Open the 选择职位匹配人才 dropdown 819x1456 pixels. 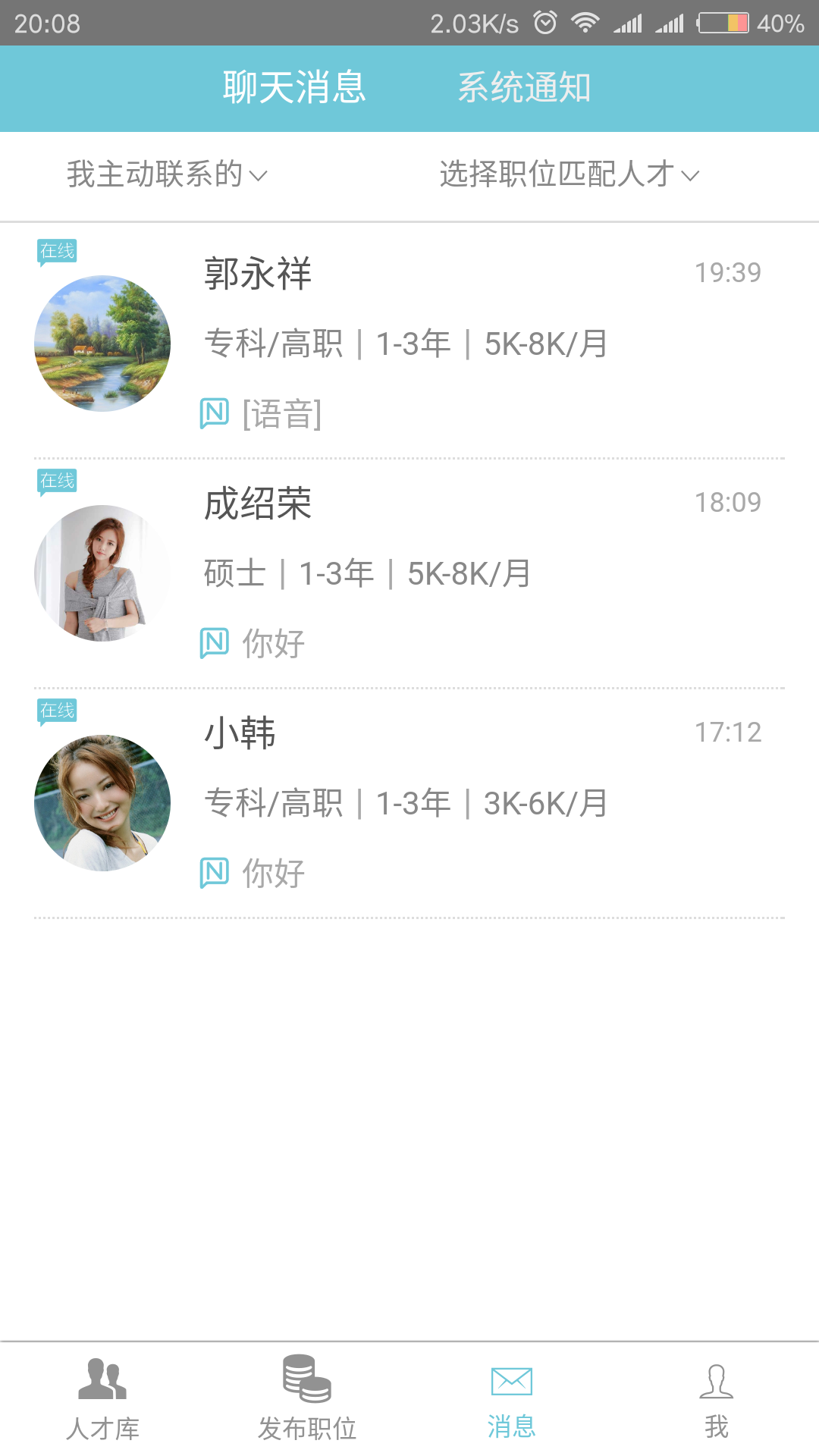pos(569,174)
